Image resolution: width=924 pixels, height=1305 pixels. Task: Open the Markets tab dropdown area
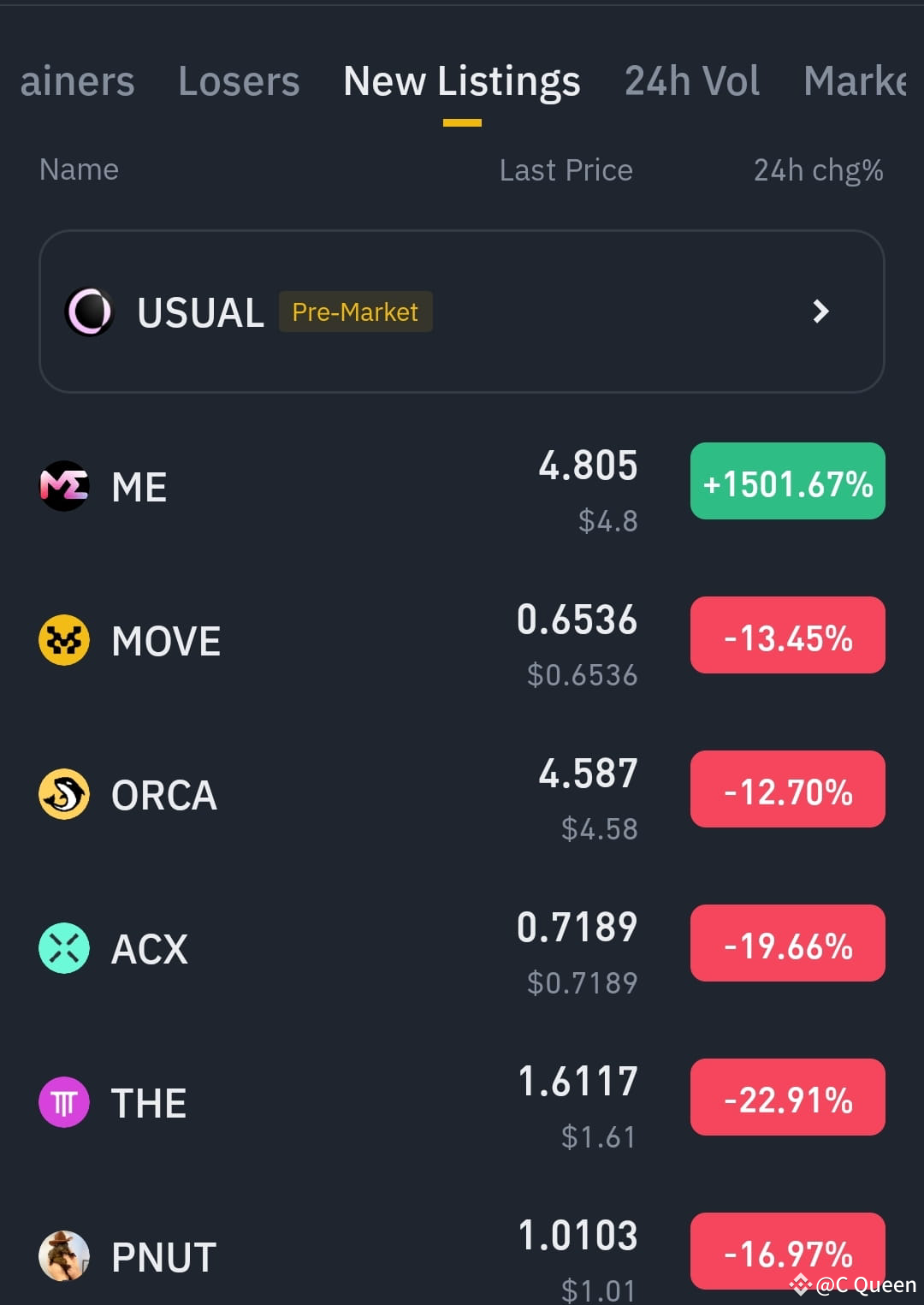point(856,81)
